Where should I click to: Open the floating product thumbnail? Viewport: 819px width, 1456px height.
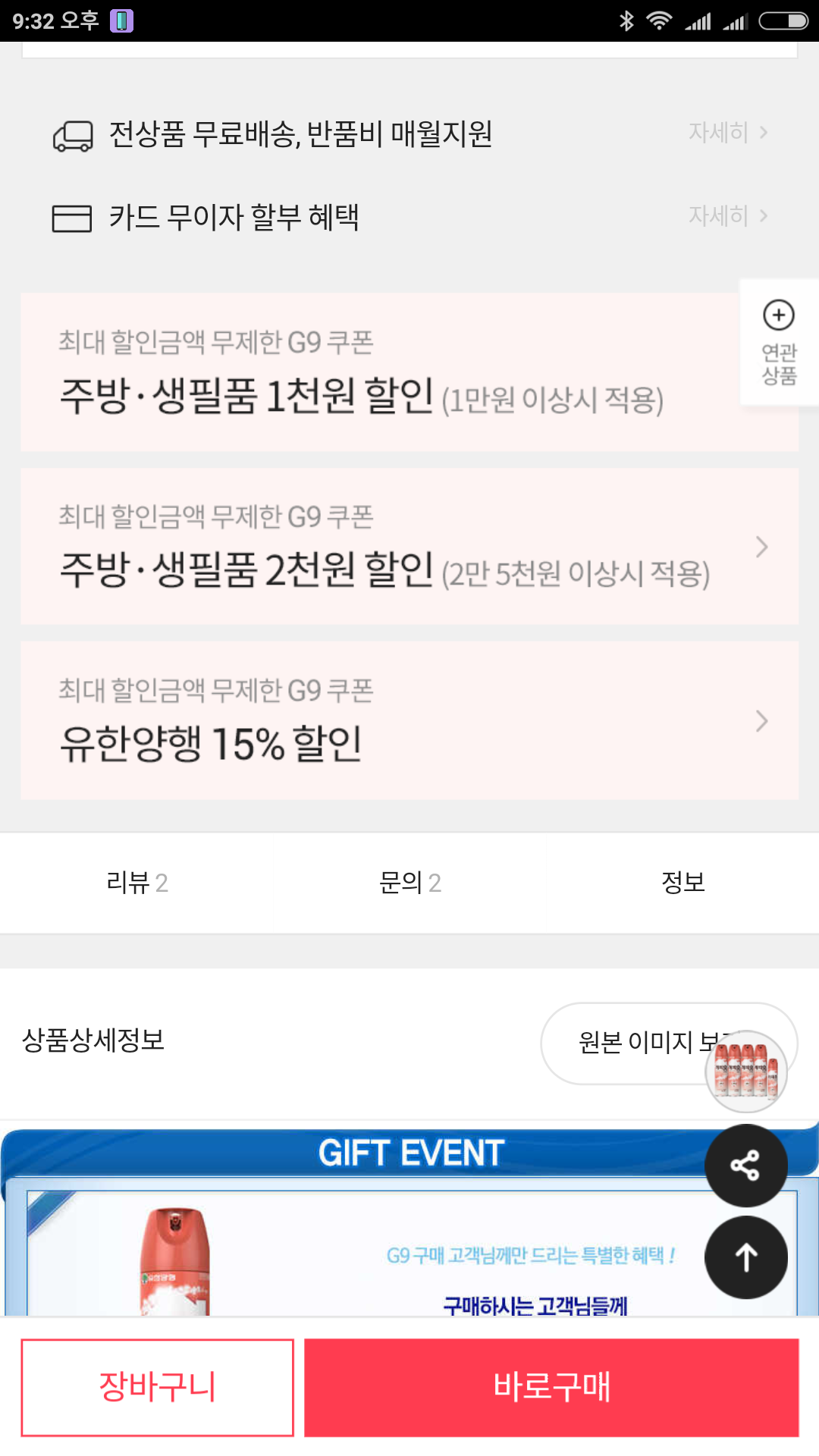746,1072
